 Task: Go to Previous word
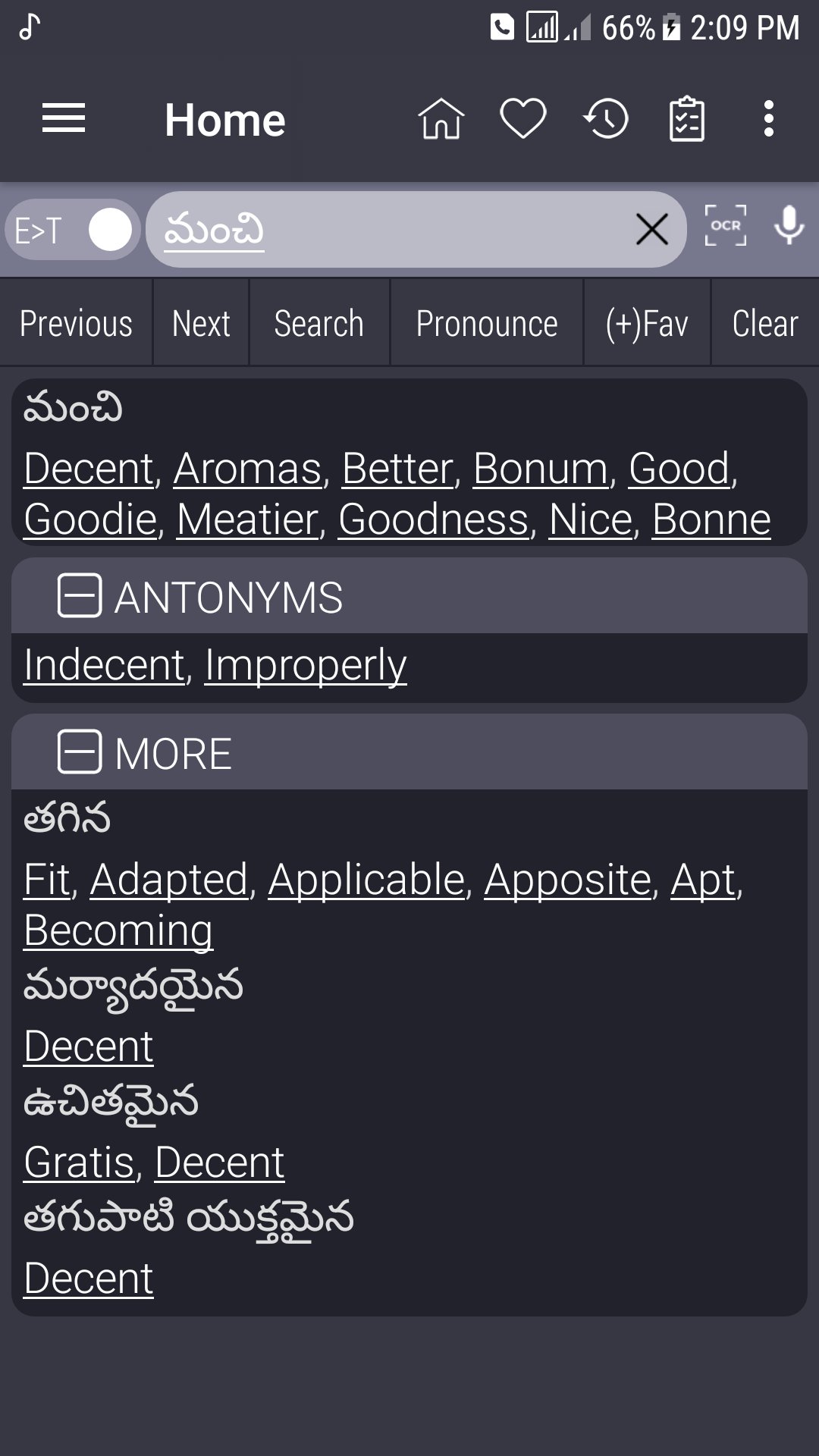point(76,324)
